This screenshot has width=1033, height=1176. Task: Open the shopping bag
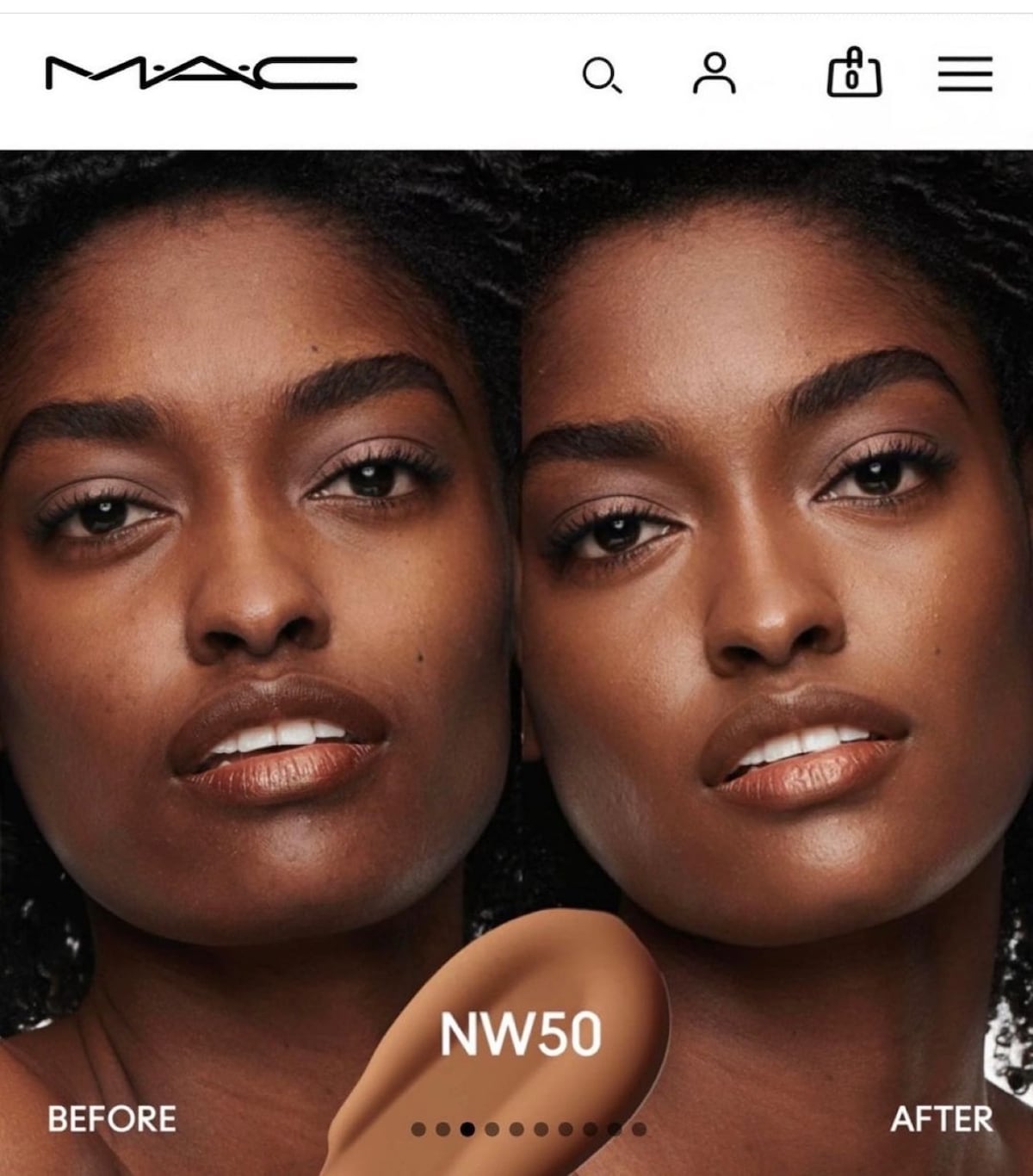(854, 73)
